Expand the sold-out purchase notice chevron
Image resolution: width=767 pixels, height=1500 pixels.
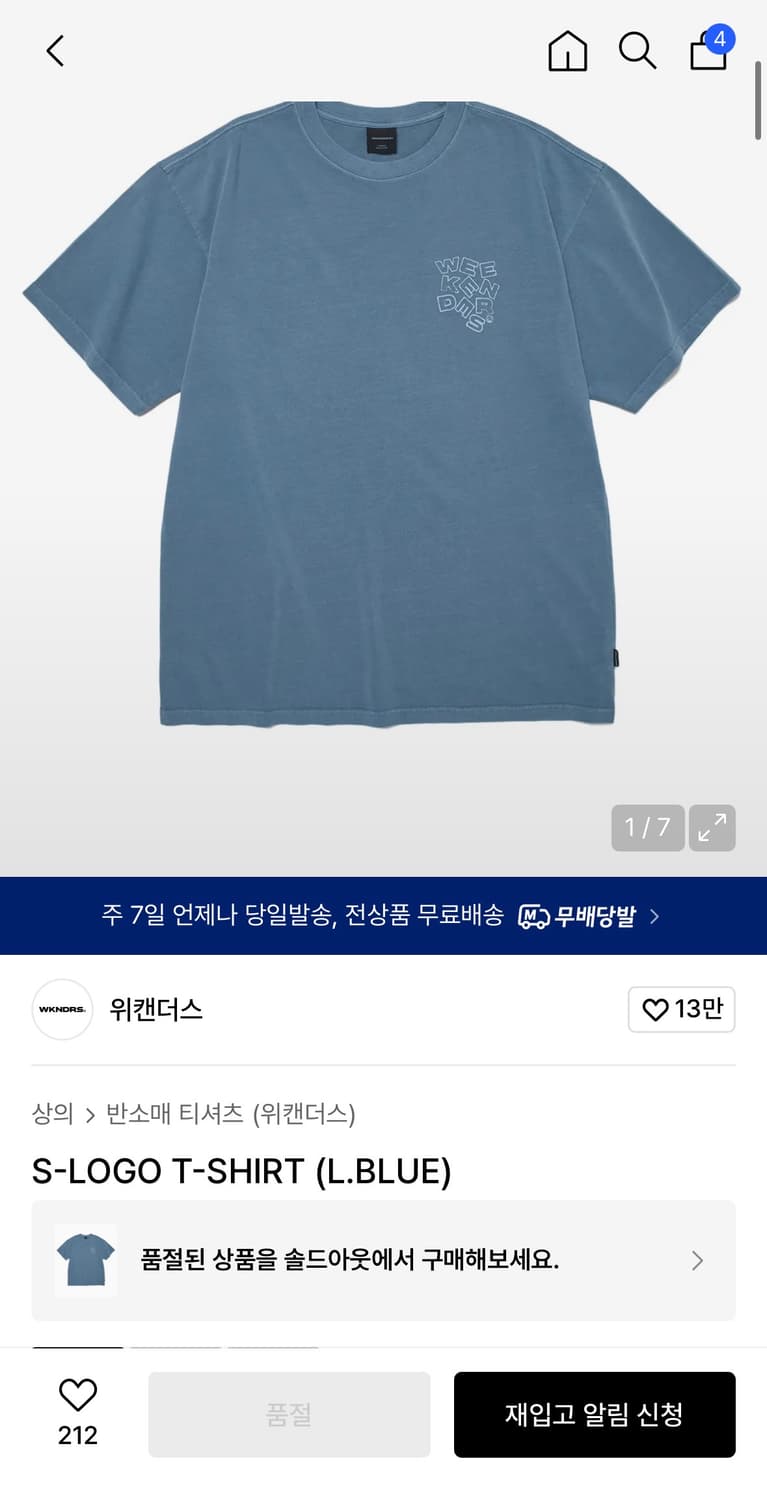[697, 1261]
